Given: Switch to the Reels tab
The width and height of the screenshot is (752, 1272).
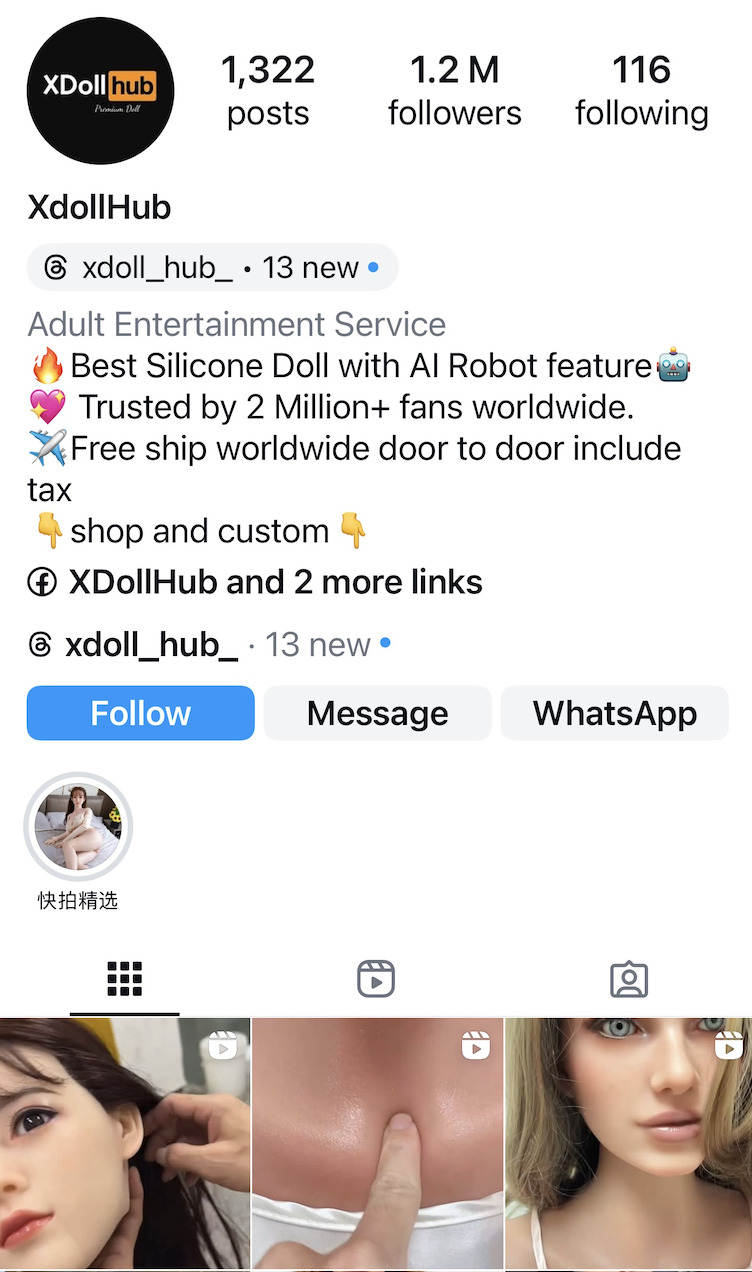Looking at the screenshot, I should [376, 979].
